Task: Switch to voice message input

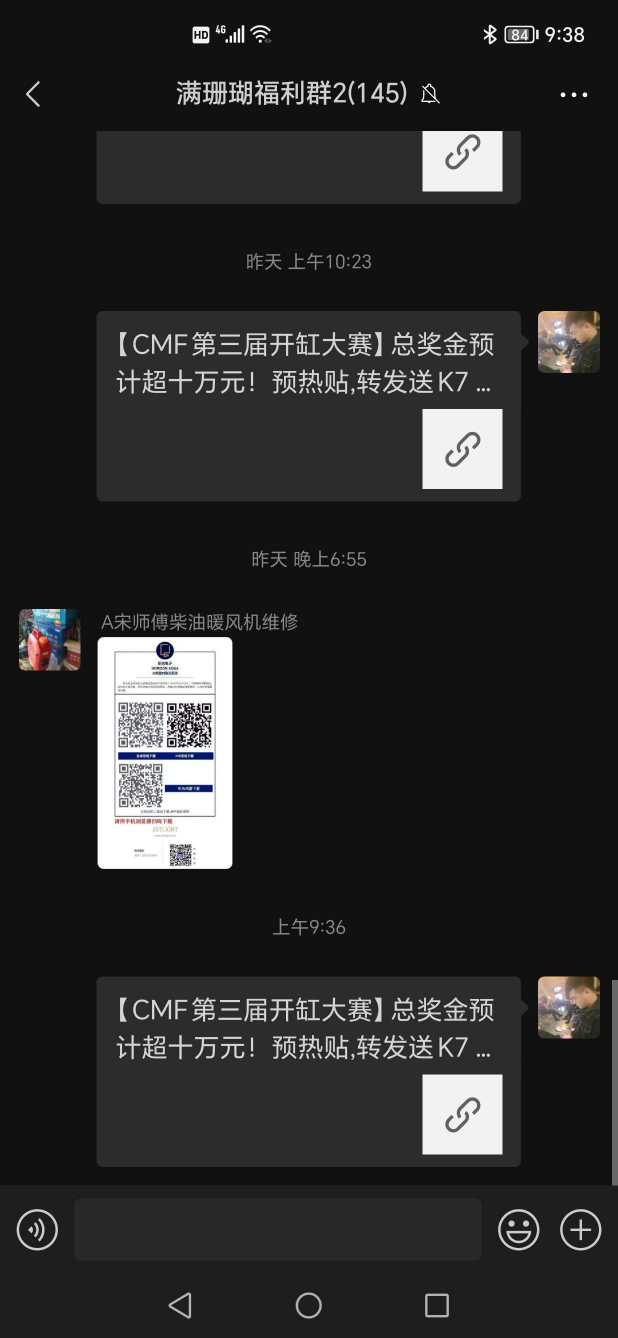Action: [37, 1229]
